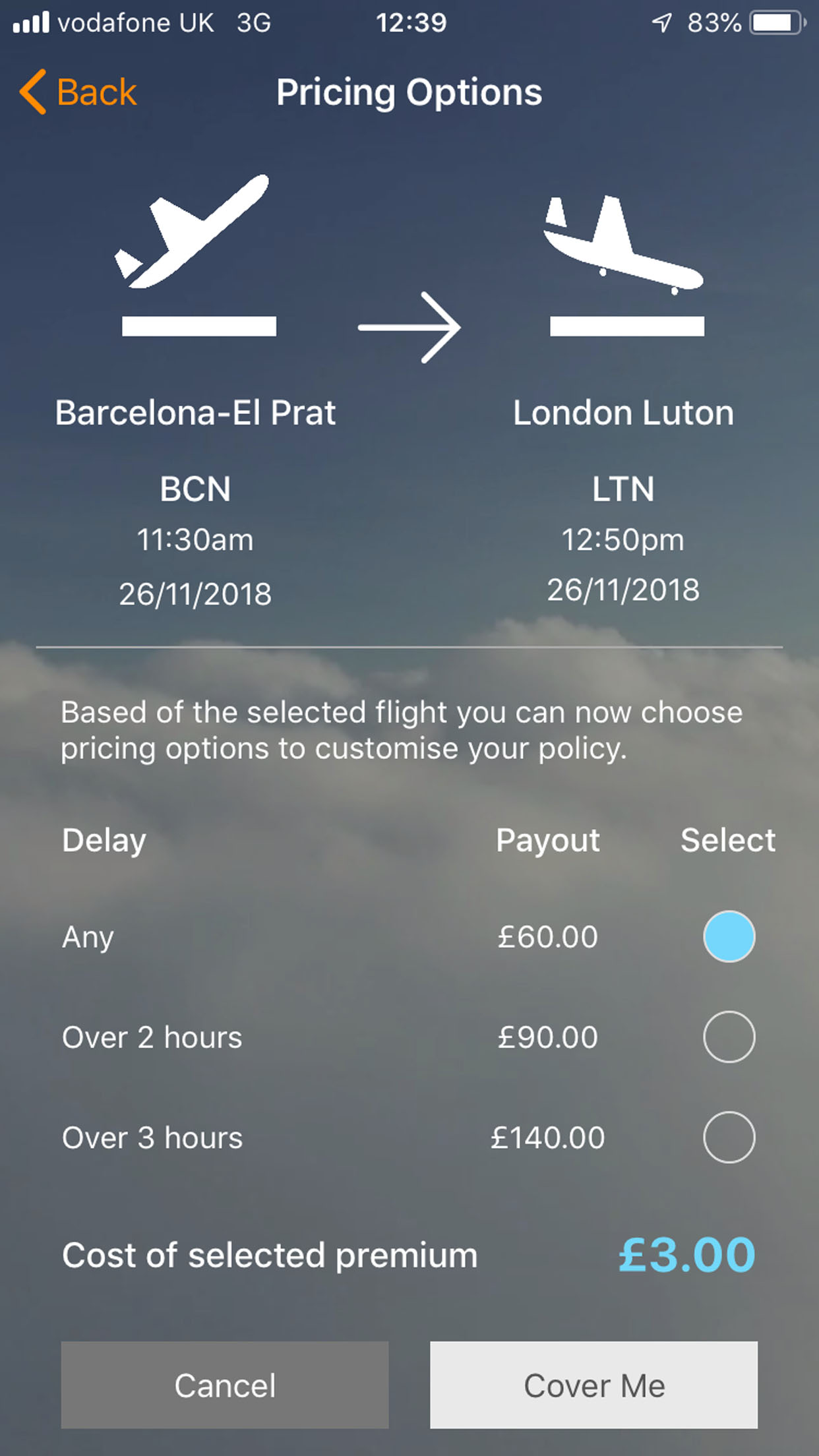Tap the BCN departure airport code
The width and height of the screenshot is (819, 1456).
point(196,489)
